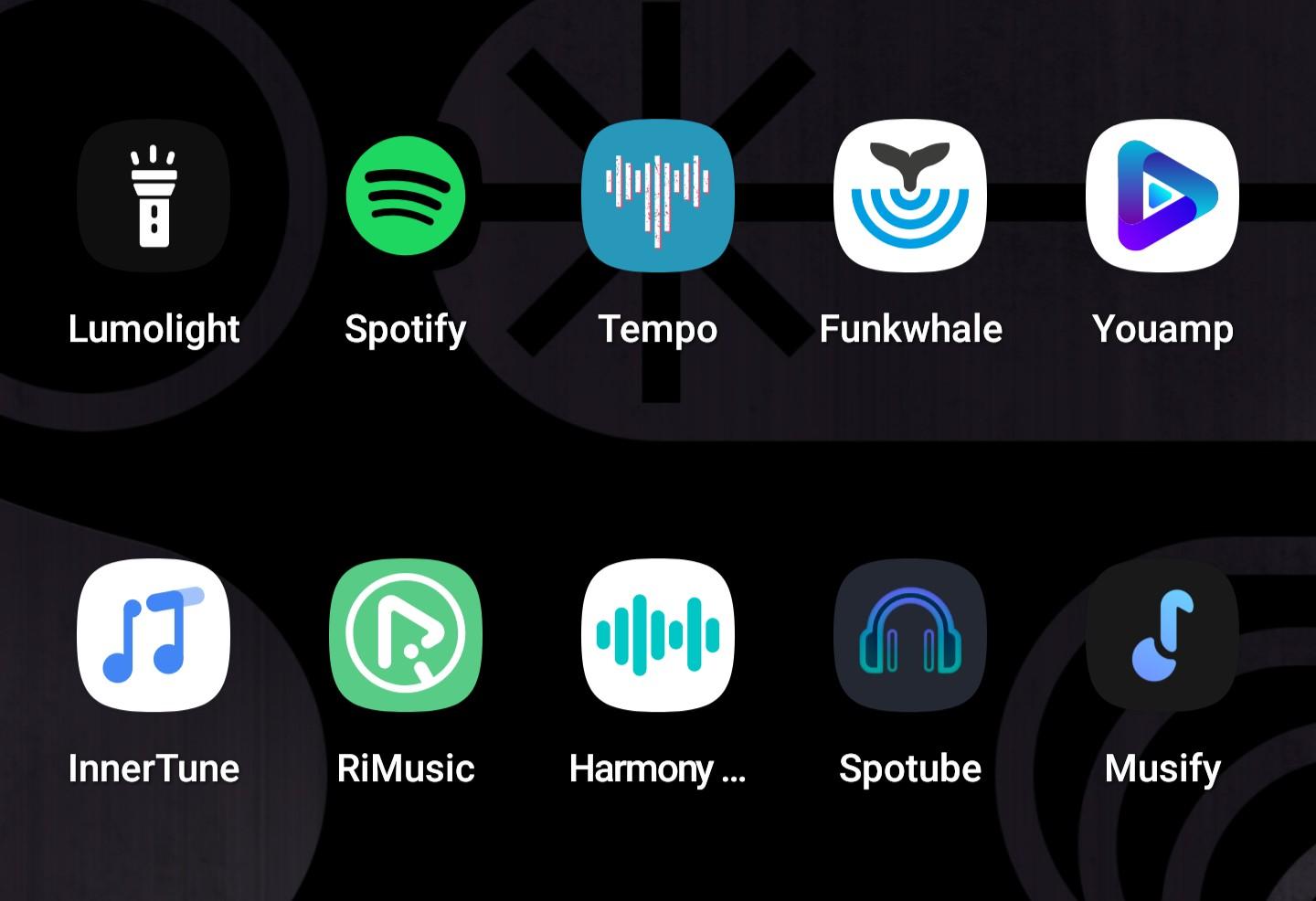Launch Musify
Screen dimensions: 1316x901
(x=1162, y=636)
